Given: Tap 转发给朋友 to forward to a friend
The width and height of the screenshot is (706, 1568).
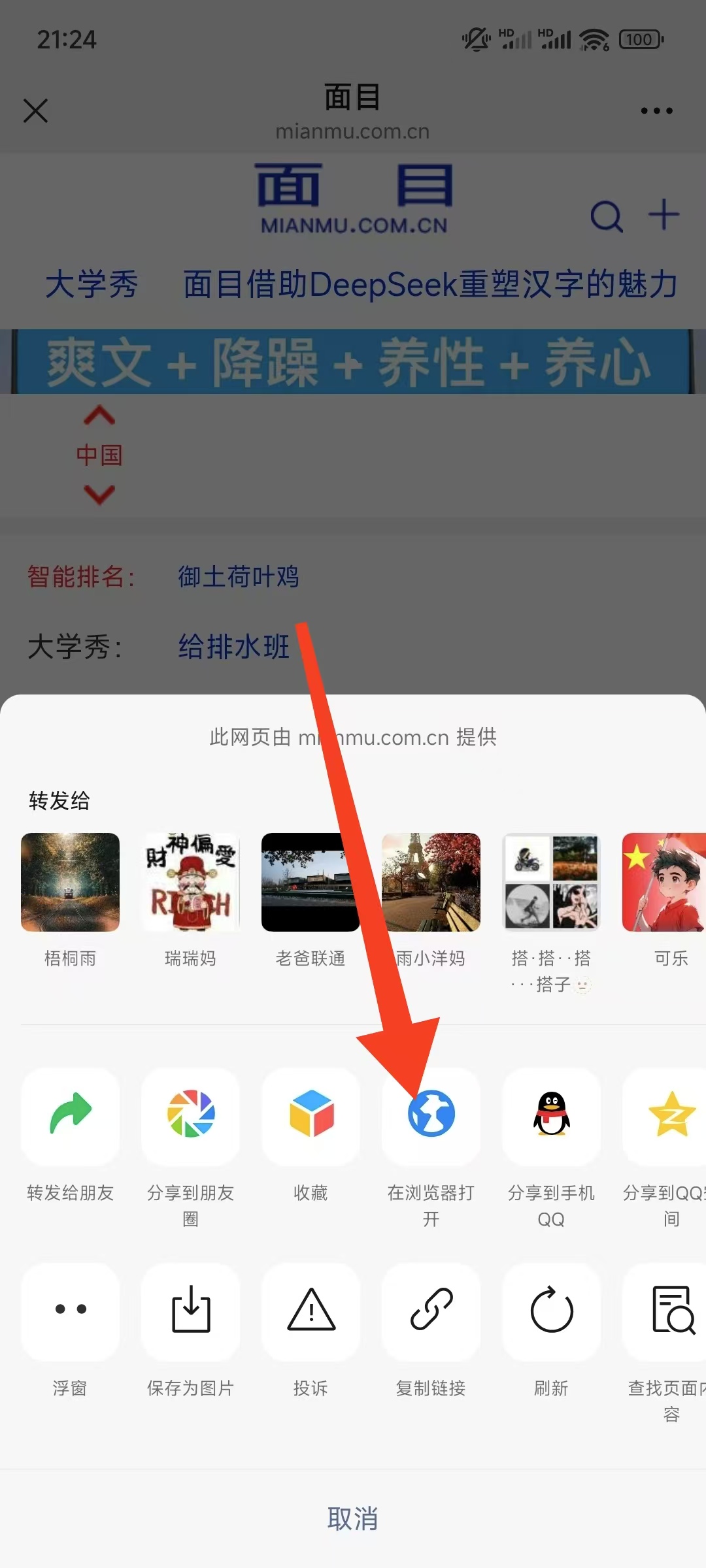Looking at the screenshot, I should tap(70, 1116).
